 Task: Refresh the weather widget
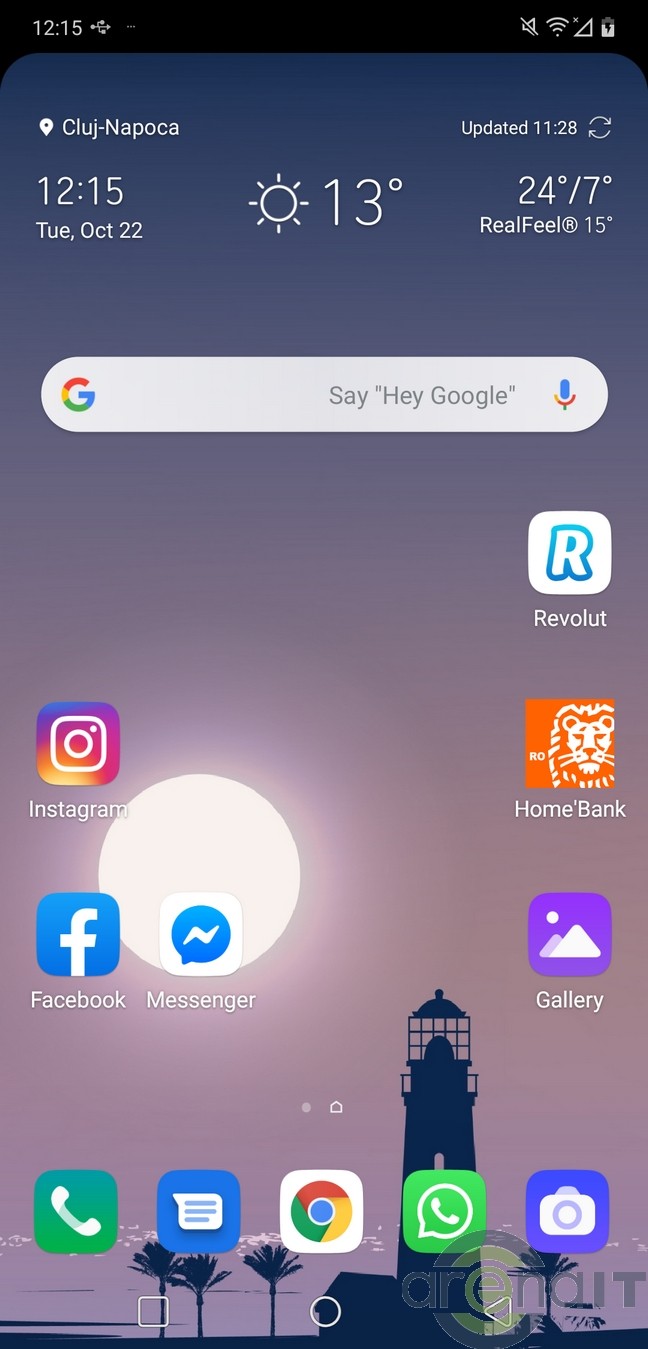click(600, 128)
